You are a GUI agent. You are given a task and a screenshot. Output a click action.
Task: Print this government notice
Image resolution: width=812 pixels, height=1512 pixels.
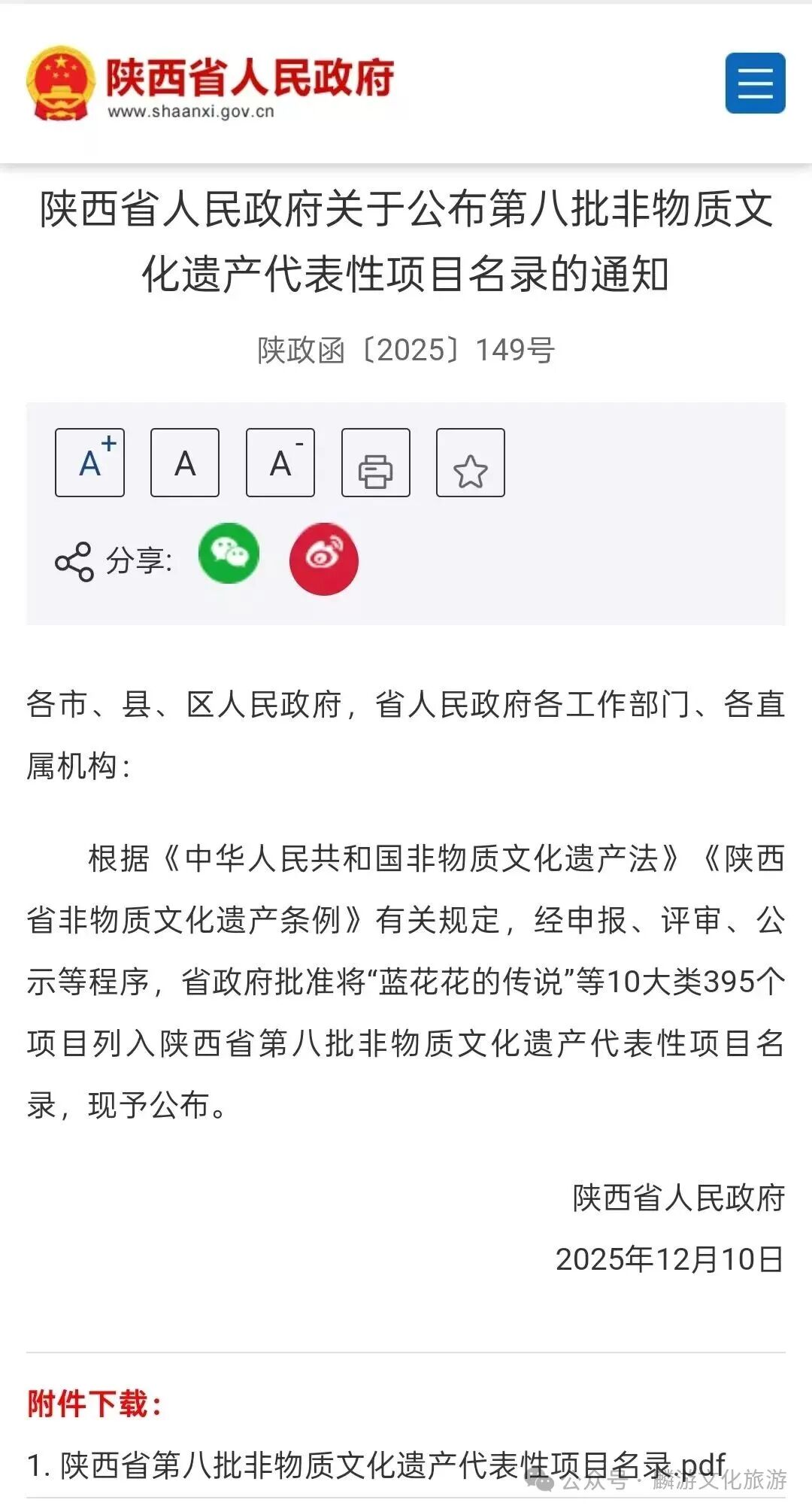pos(375,463)
